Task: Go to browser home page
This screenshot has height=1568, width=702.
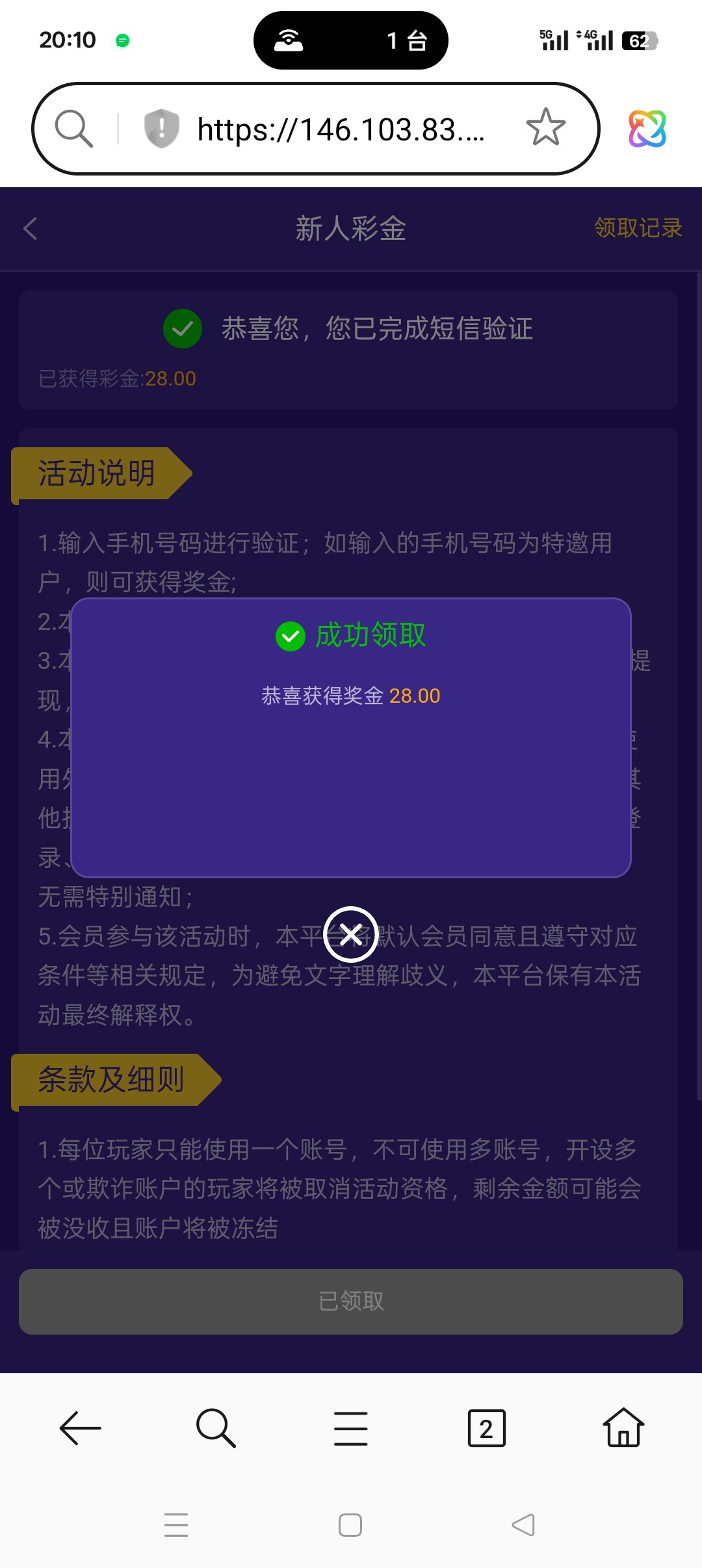Action: 623,1428
